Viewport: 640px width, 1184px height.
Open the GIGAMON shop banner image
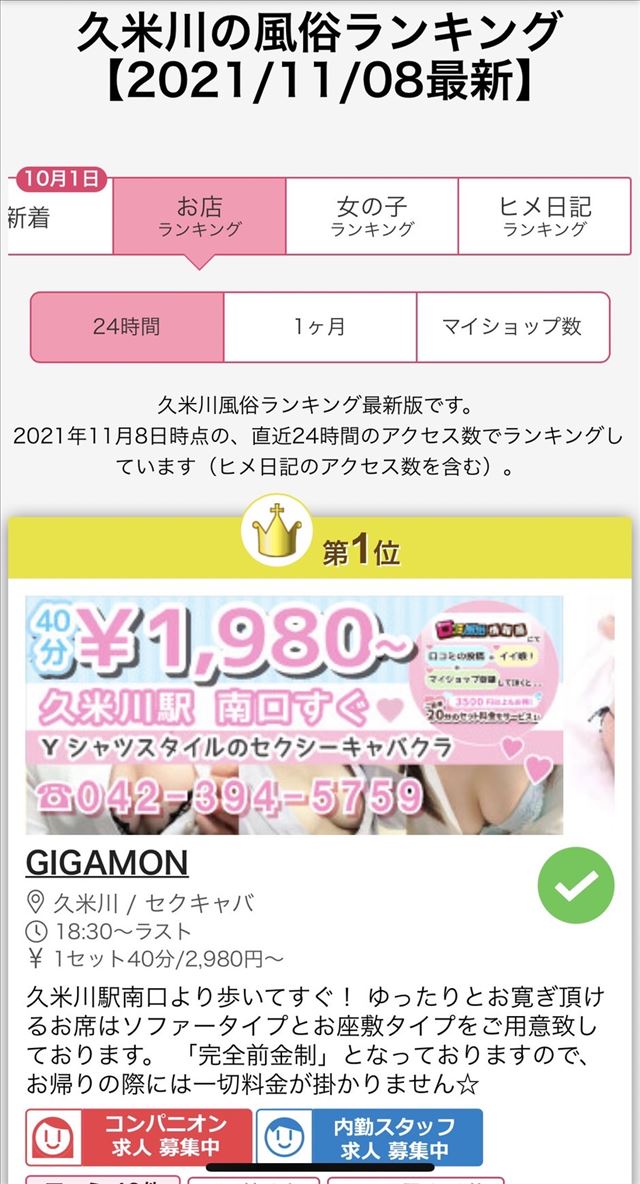294,715
